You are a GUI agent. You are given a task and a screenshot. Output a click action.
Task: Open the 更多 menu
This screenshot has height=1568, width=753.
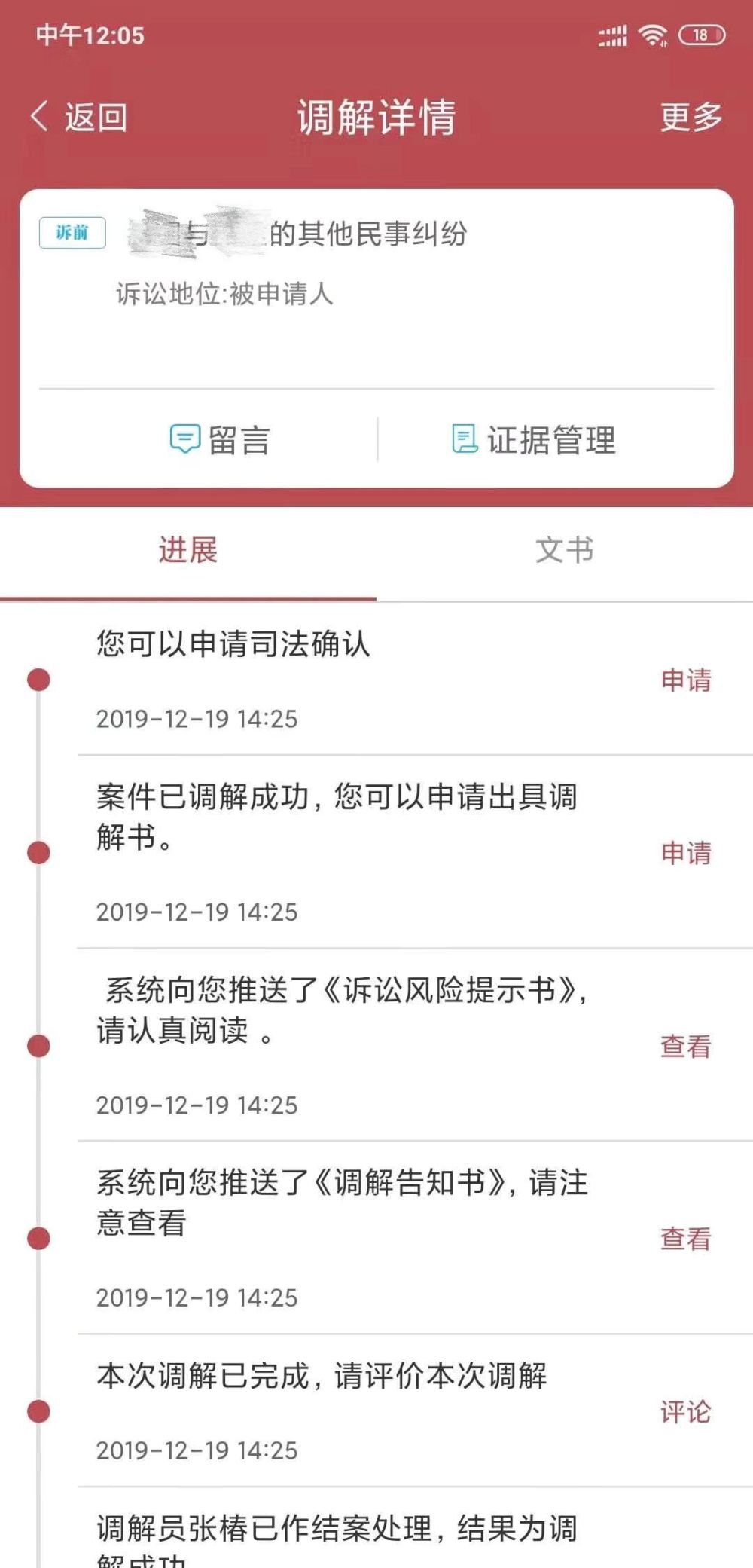pos(691,118)
